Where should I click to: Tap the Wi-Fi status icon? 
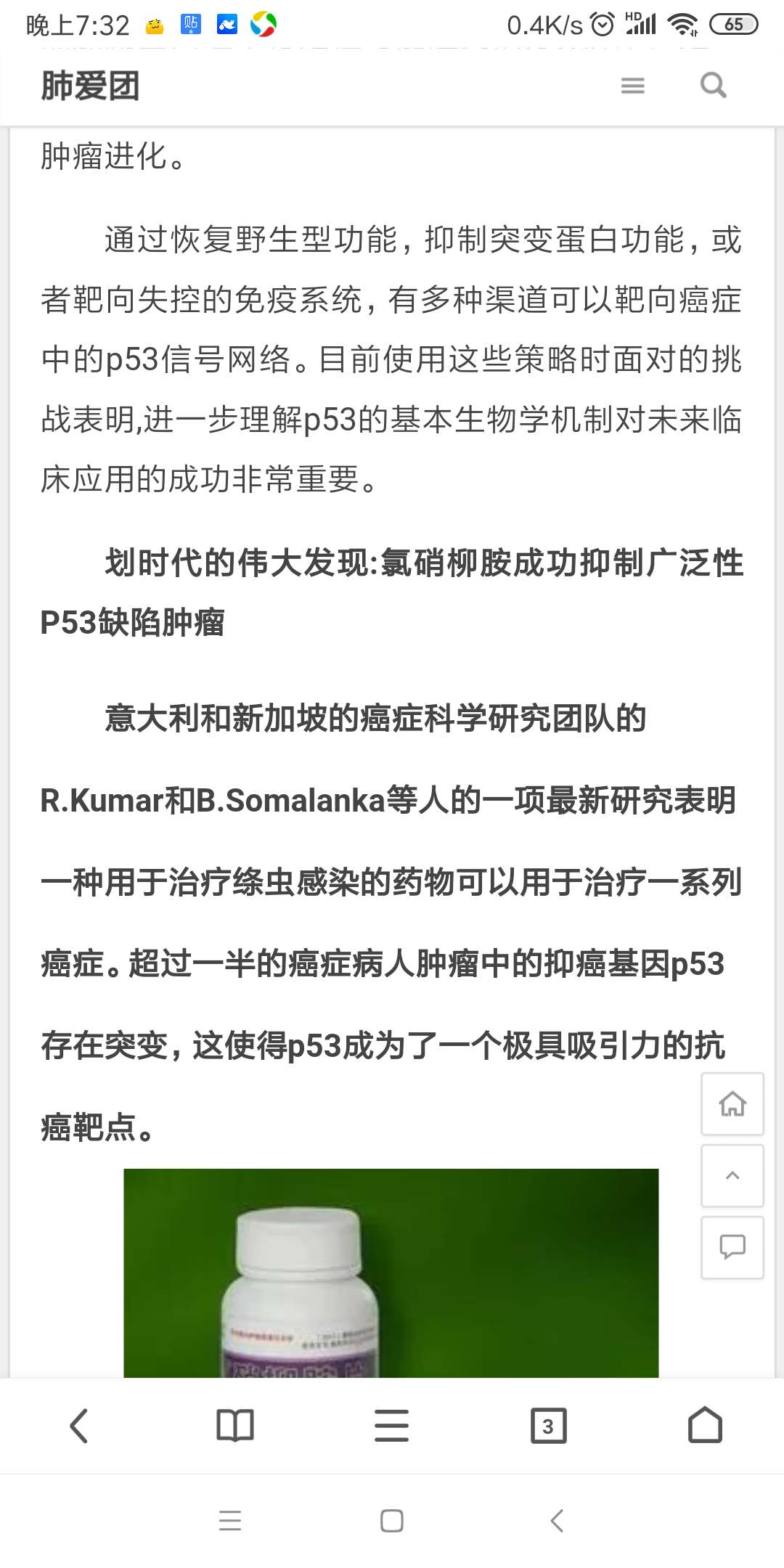click(x=681, y=23)
